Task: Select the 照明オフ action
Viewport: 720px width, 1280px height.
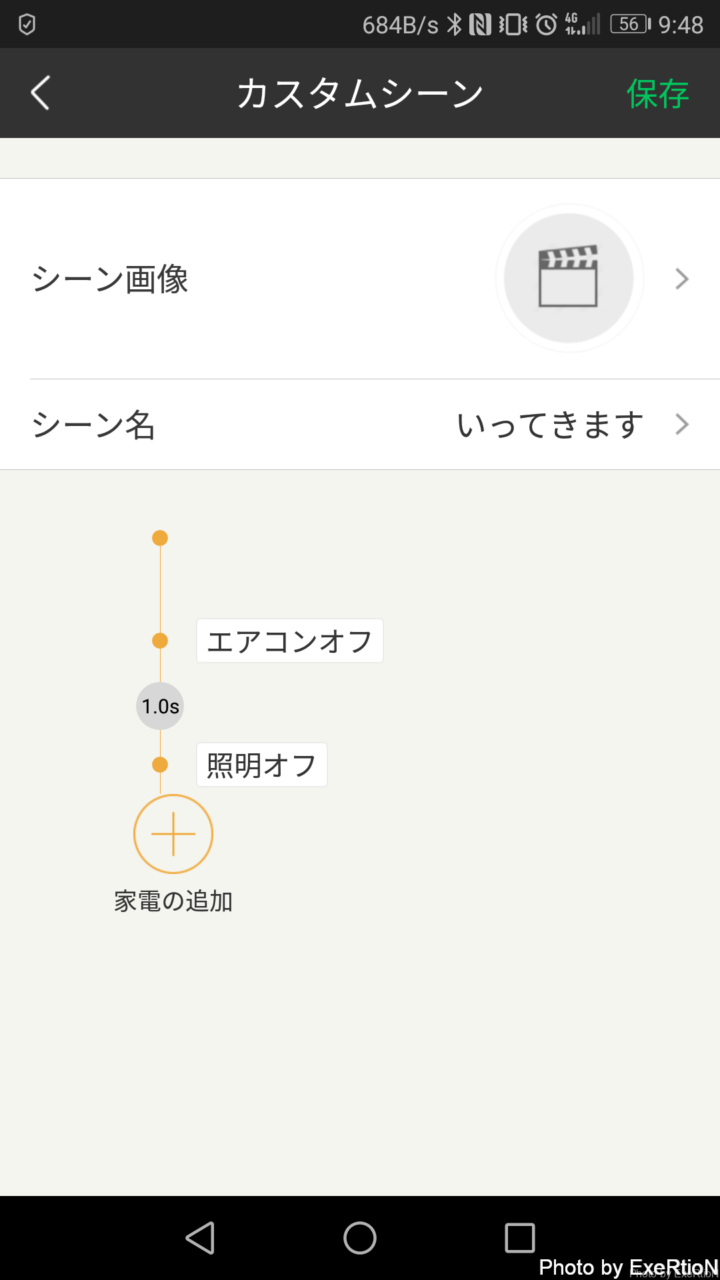Action: 261,765
